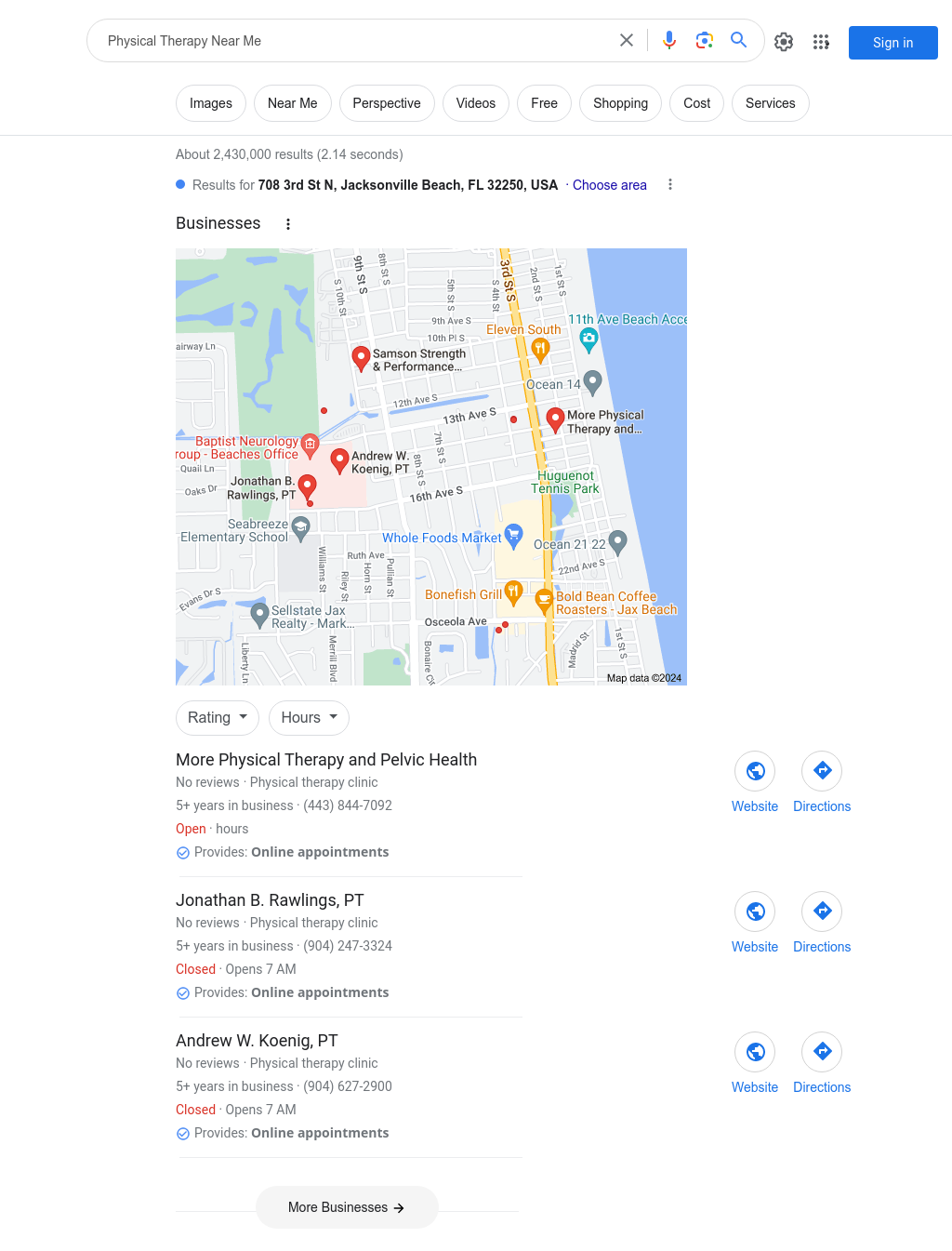Viewport: 952px width, 1251px height.
Task: Open the Andrew W. Koenig, PT listing
Action: click(257, 1041)
